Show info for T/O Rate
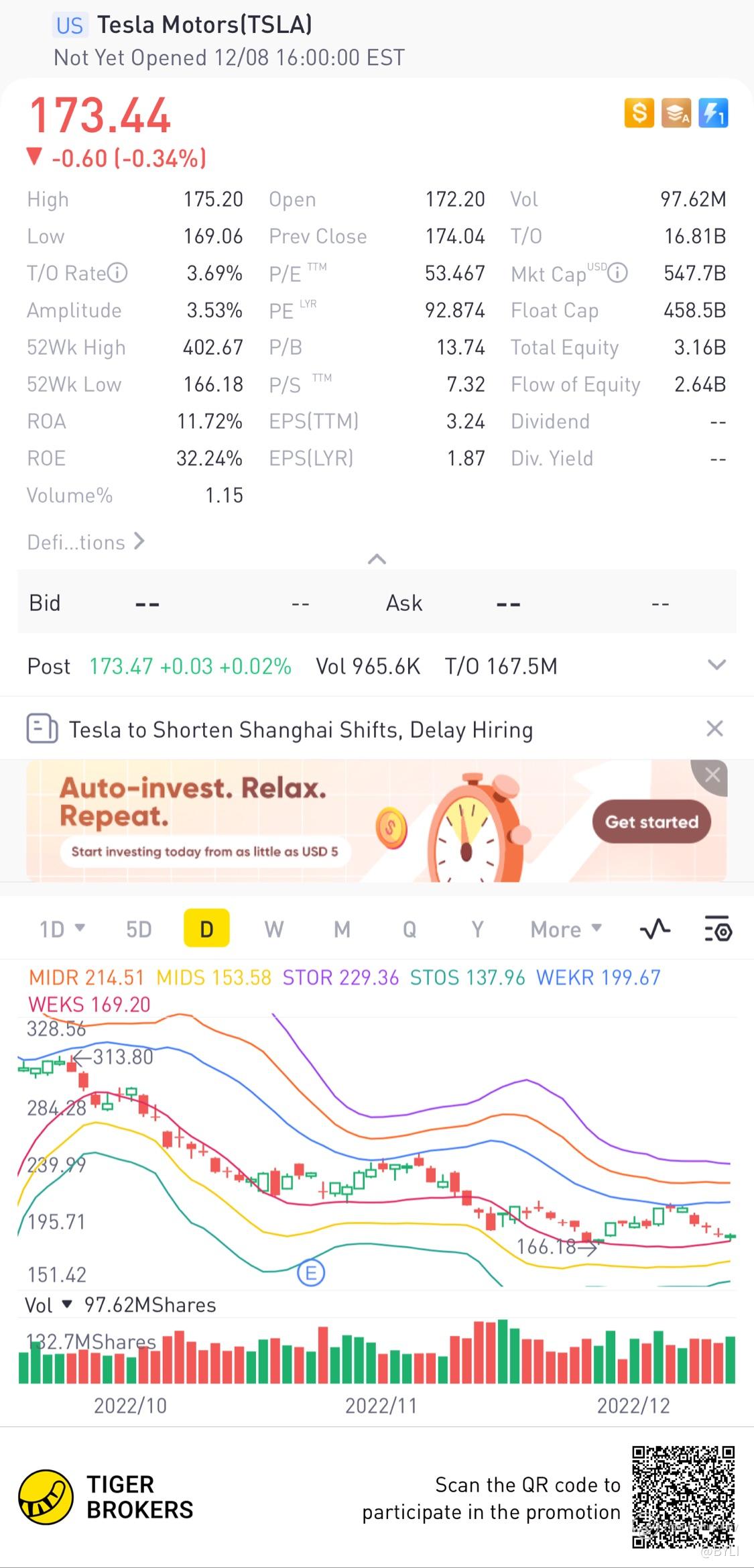 pyautogui.click(x=117, y=273)
